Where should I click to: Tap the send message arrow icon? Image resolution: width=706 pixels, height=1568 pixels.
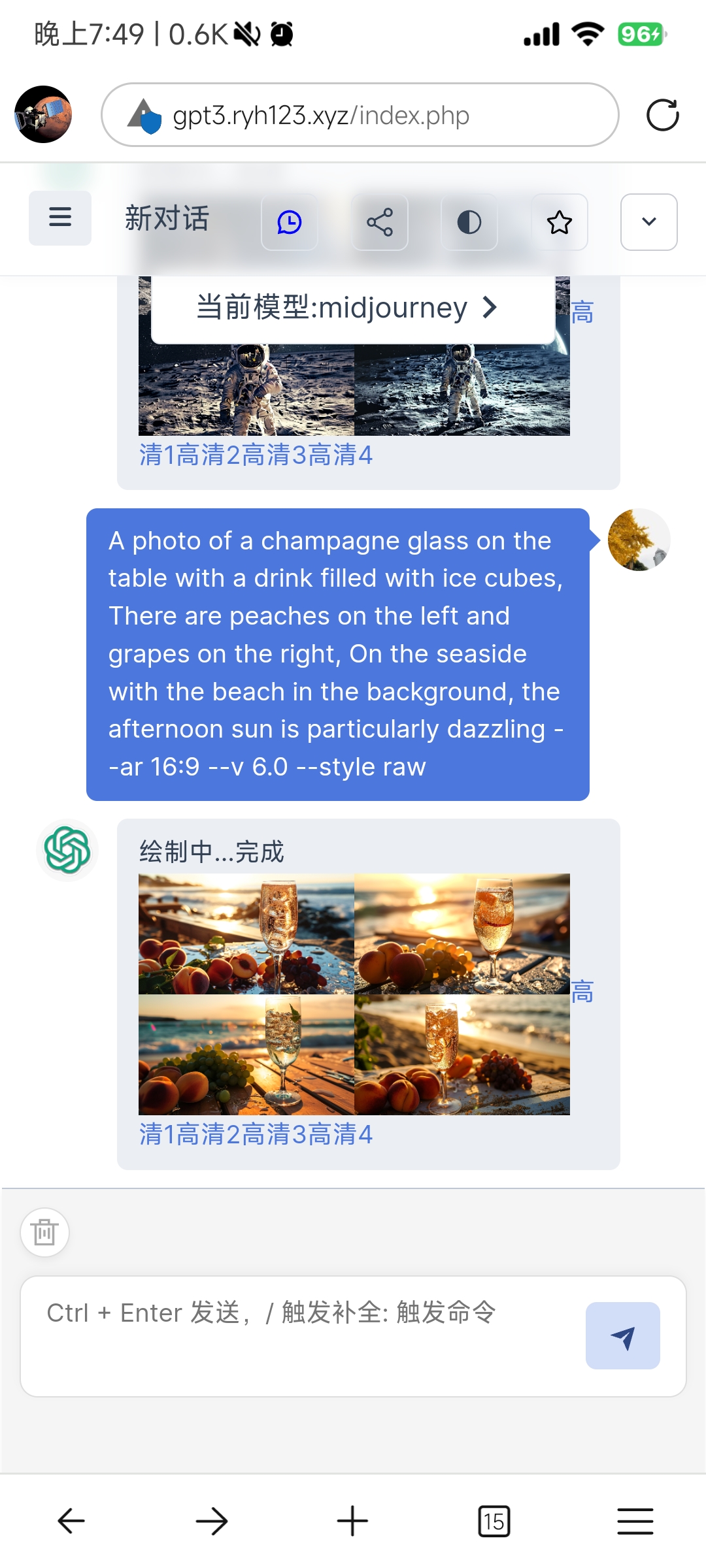pos(622,1336)
